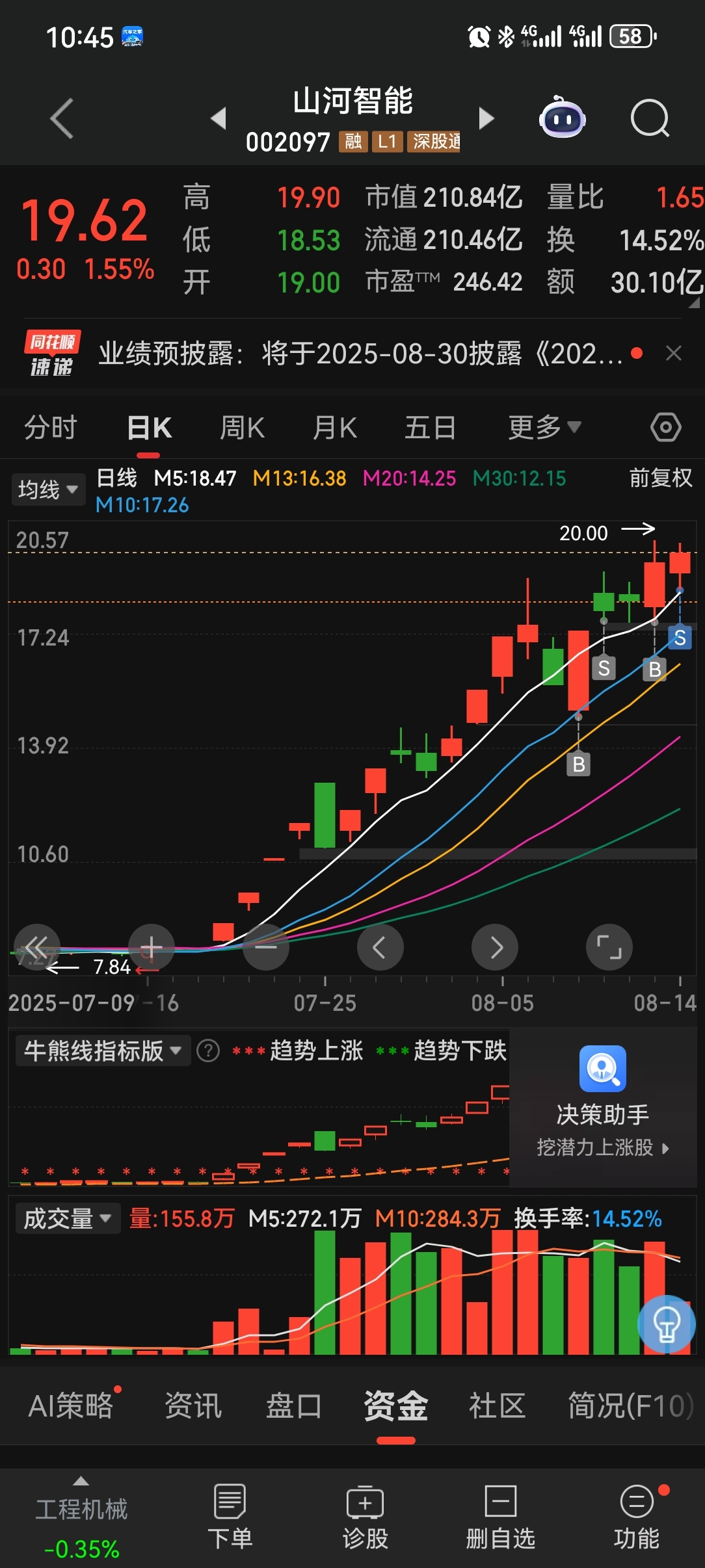Tap the floating lightbulb button
This screenshot has height=1568, width=705.
[x=667, y=1324]
